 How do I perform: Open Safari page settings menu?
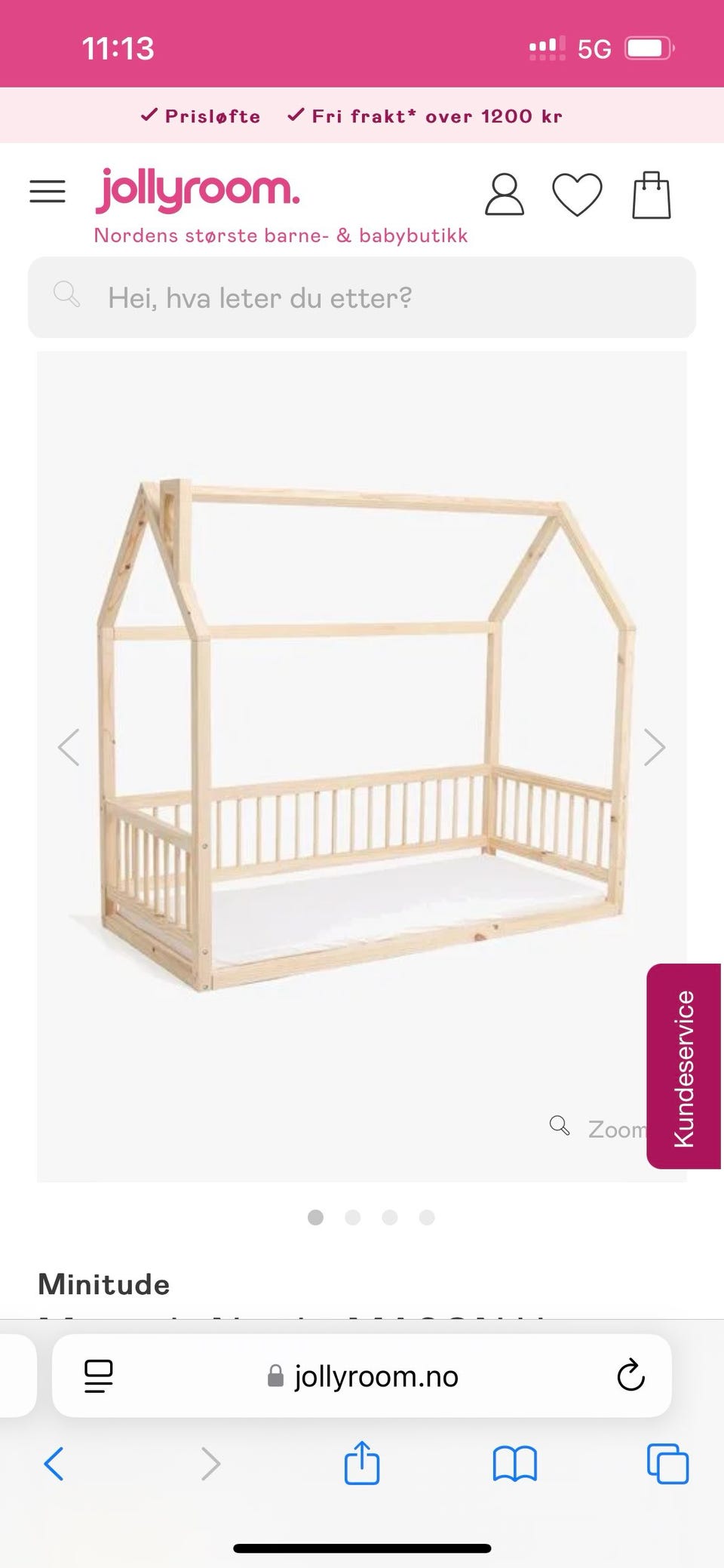pyautogui.click(x=99, y=1376)
